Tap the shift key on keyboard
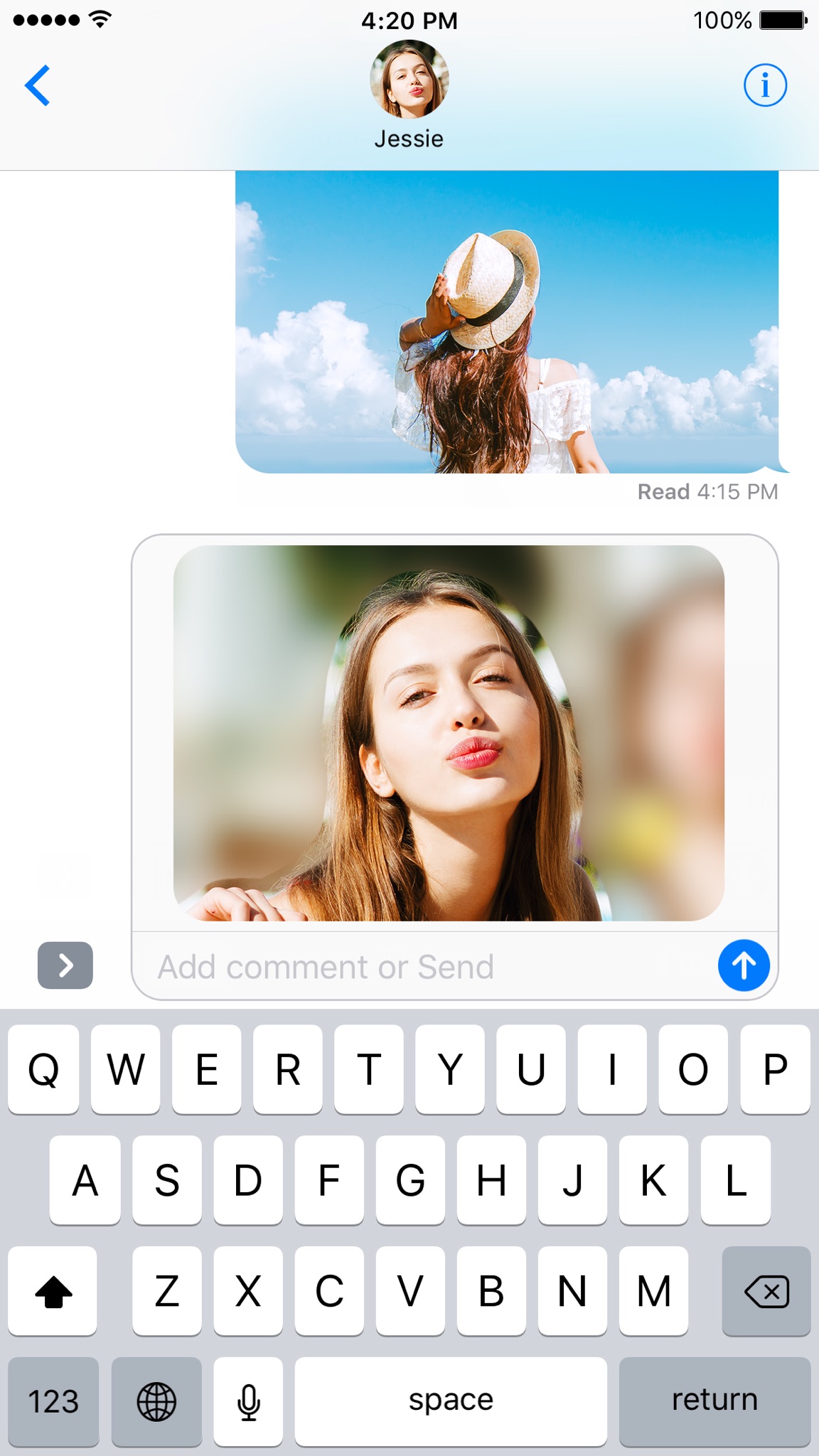819x1456 pixels. coord(53,1291)
